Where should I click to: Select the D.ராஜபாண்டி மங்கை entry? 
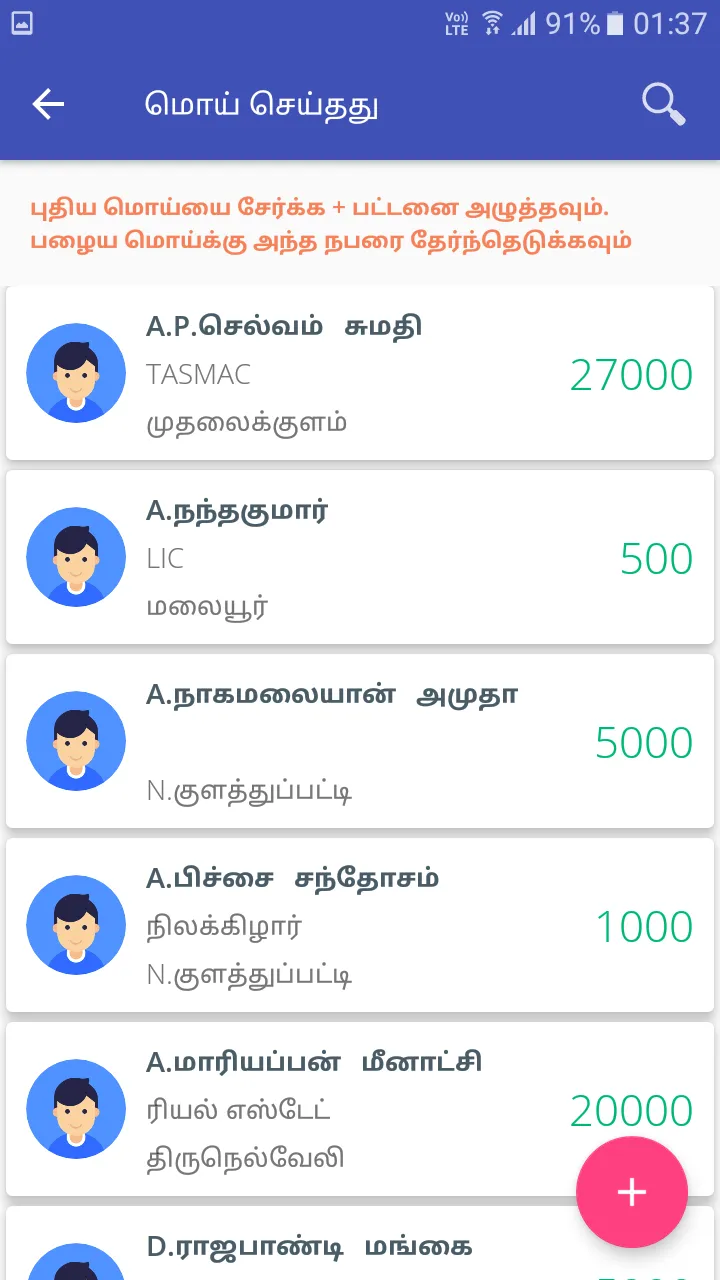(x=310, y=1248)
